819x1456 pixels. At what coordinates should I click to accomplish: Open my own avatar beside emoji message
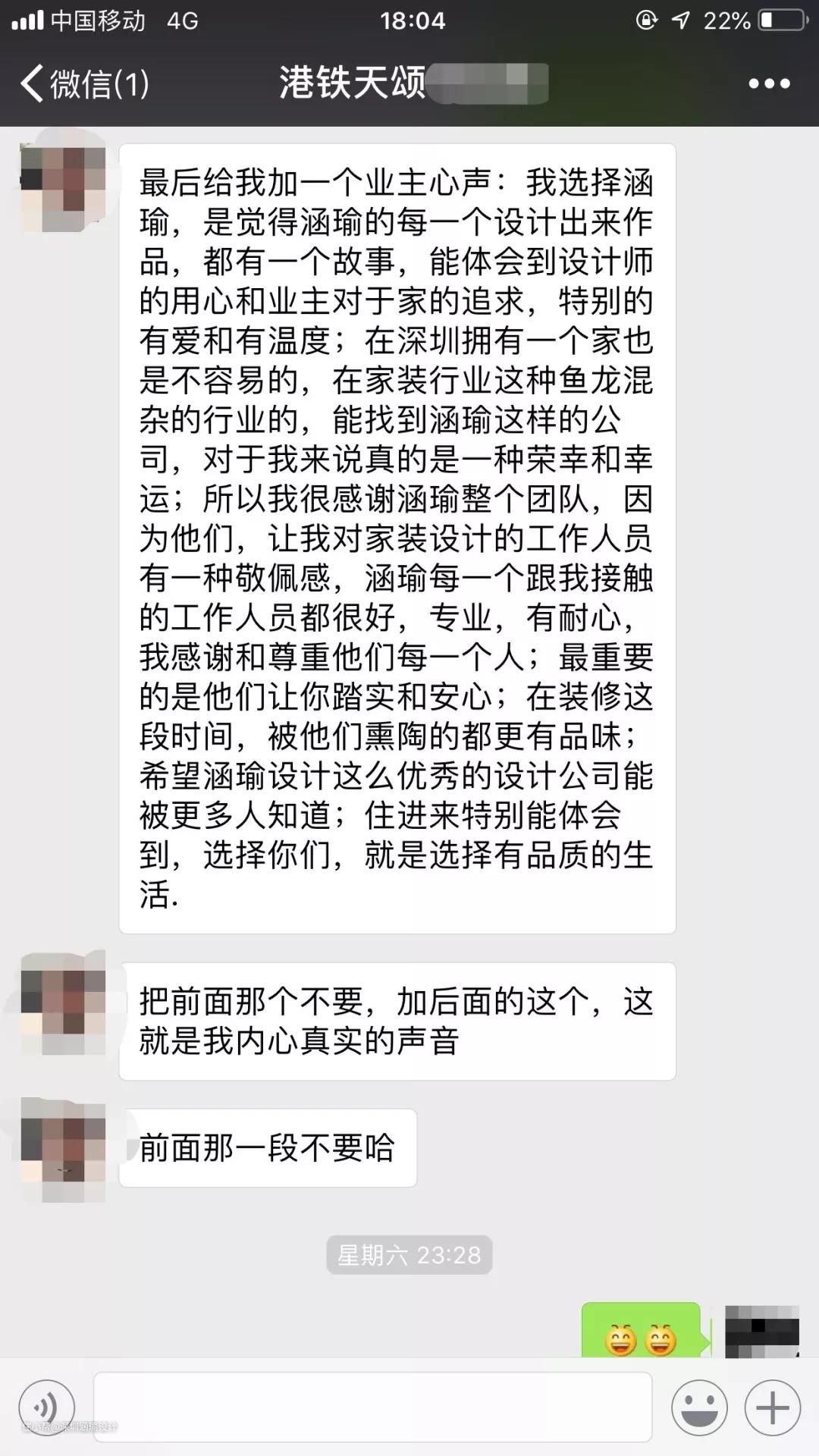point(761,1332)
